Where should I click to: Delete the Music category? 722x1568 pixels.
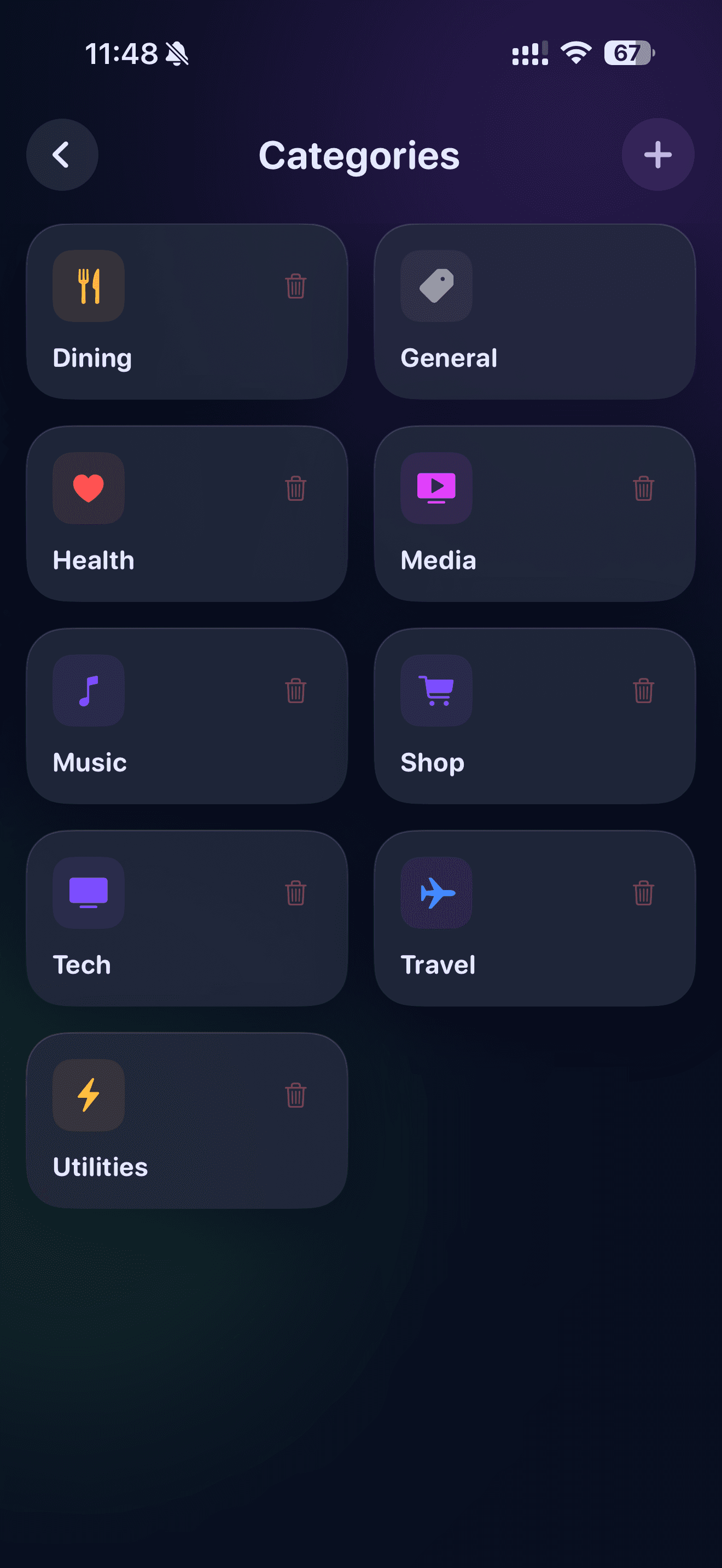click(x=295, y=692)
